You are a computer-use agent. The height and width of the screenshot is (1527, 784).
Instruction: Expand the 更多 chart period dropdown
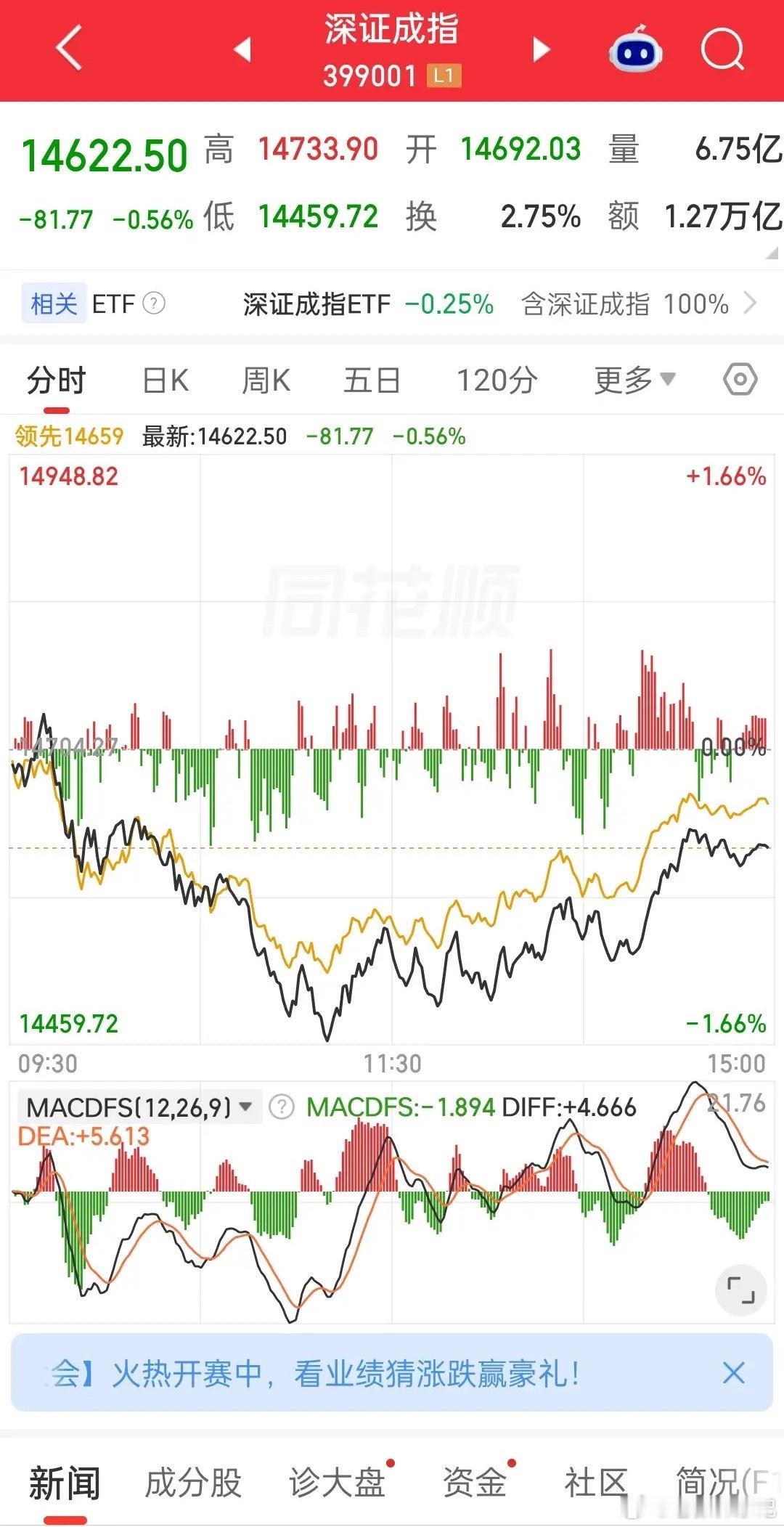(x=634, y=380)
